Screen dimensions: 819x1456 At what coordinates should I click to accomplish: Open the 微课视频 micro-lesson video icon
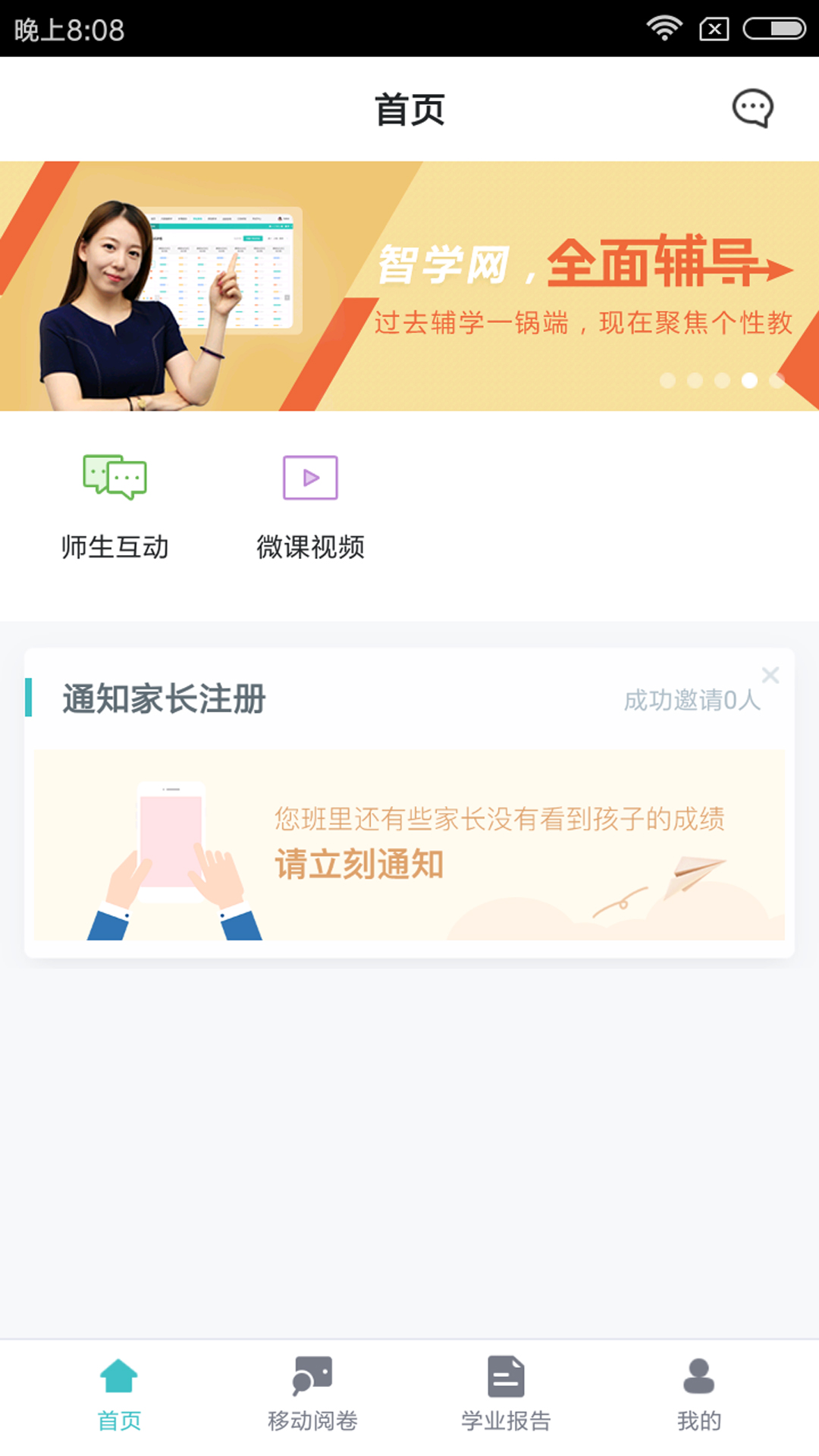[x=311, y=476]
